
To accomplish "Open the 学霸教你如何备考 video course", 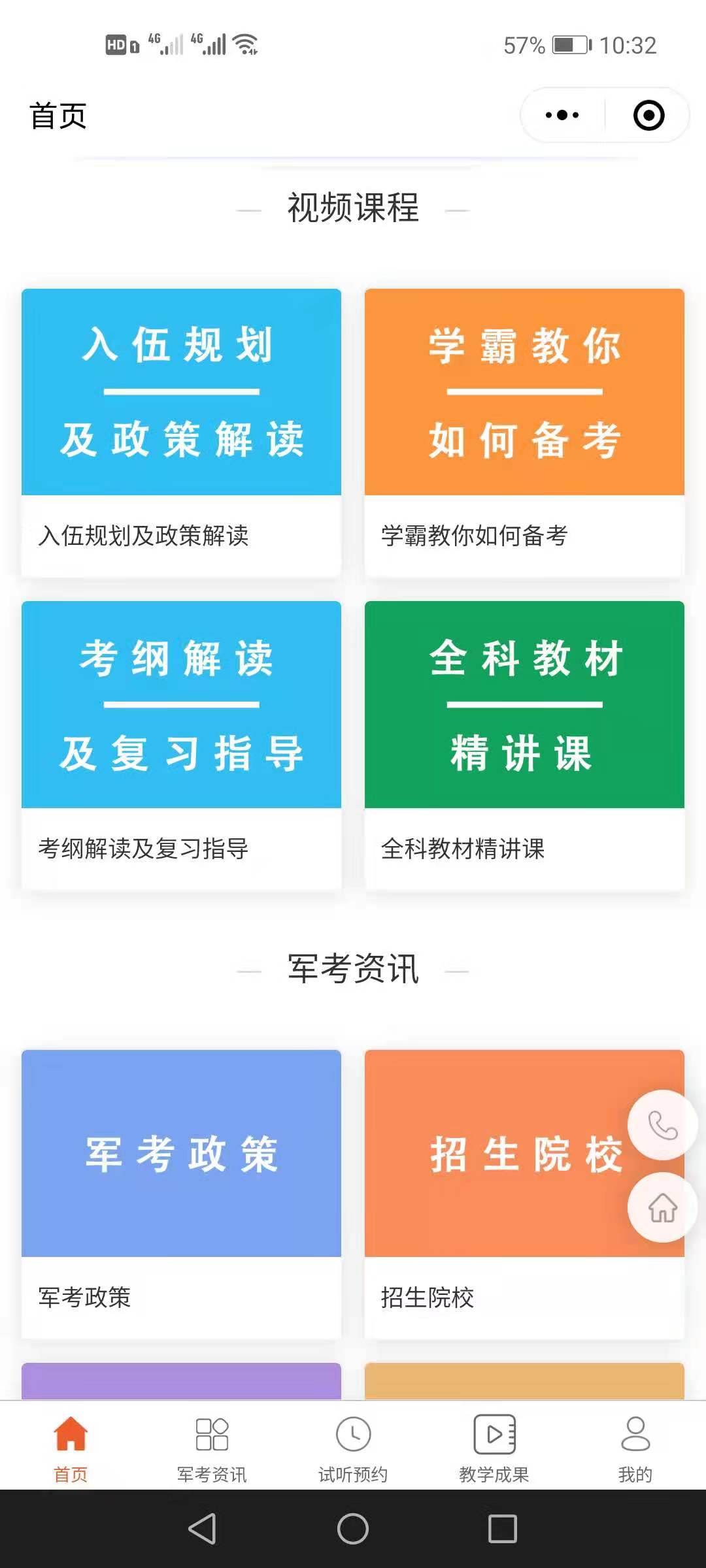I will (x=524, y=433).
